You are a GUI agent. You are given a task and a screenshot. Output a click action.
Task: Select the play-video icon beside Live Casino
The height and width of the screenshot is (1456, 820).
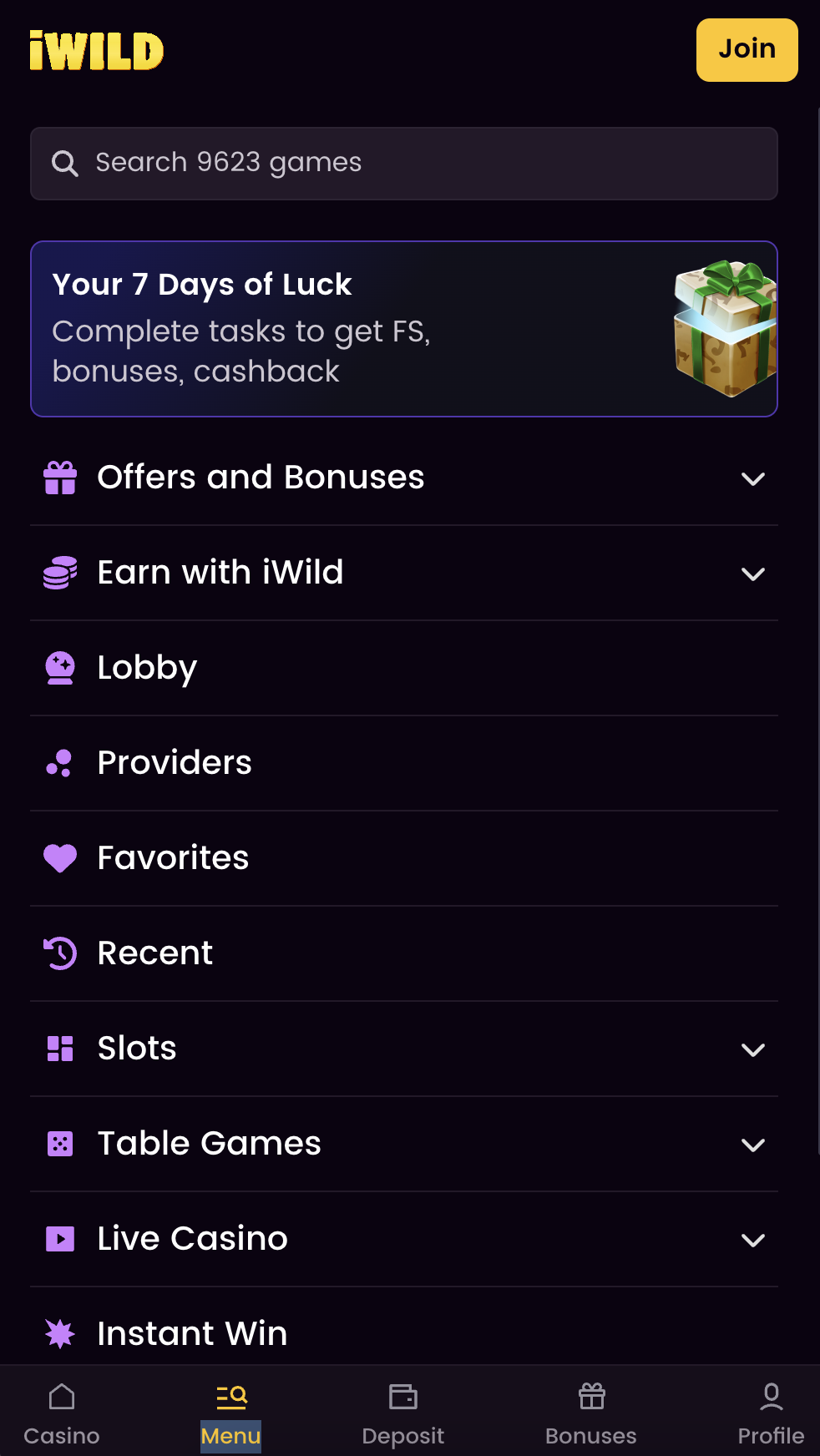coord(59,1239)
